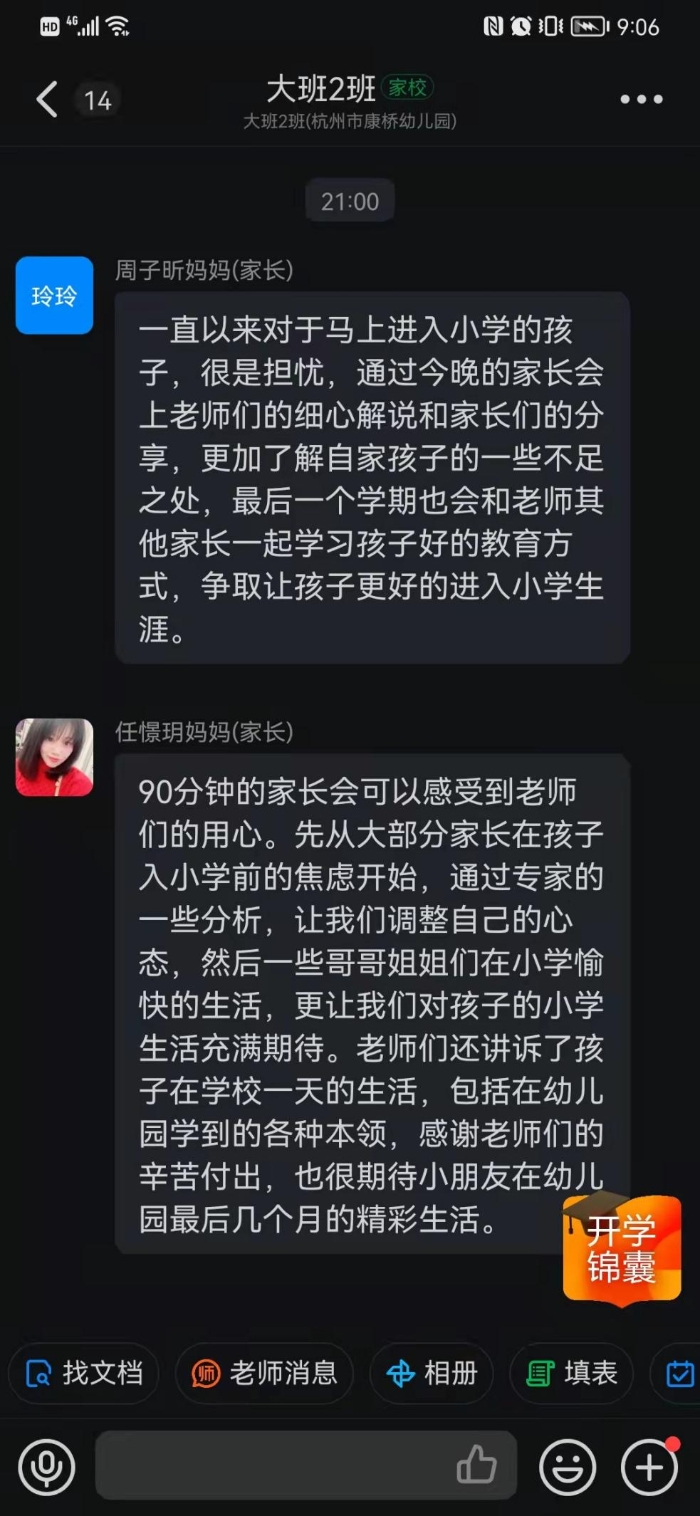Open the 找文档 shortcut
Viewport: 700px width, 1516px height.
pos(84,1373)
